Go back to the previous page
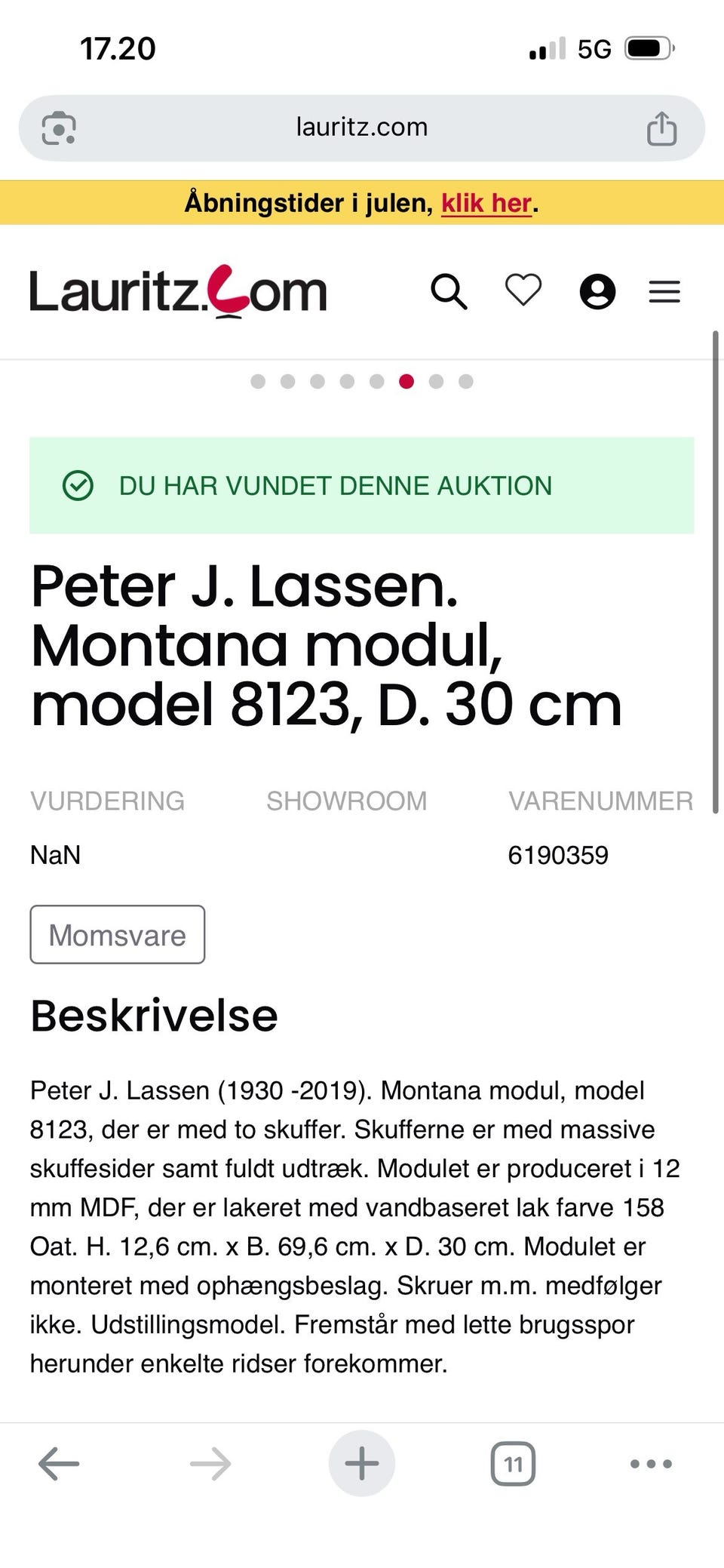 pyautogui.click(x=59, y=1464)
